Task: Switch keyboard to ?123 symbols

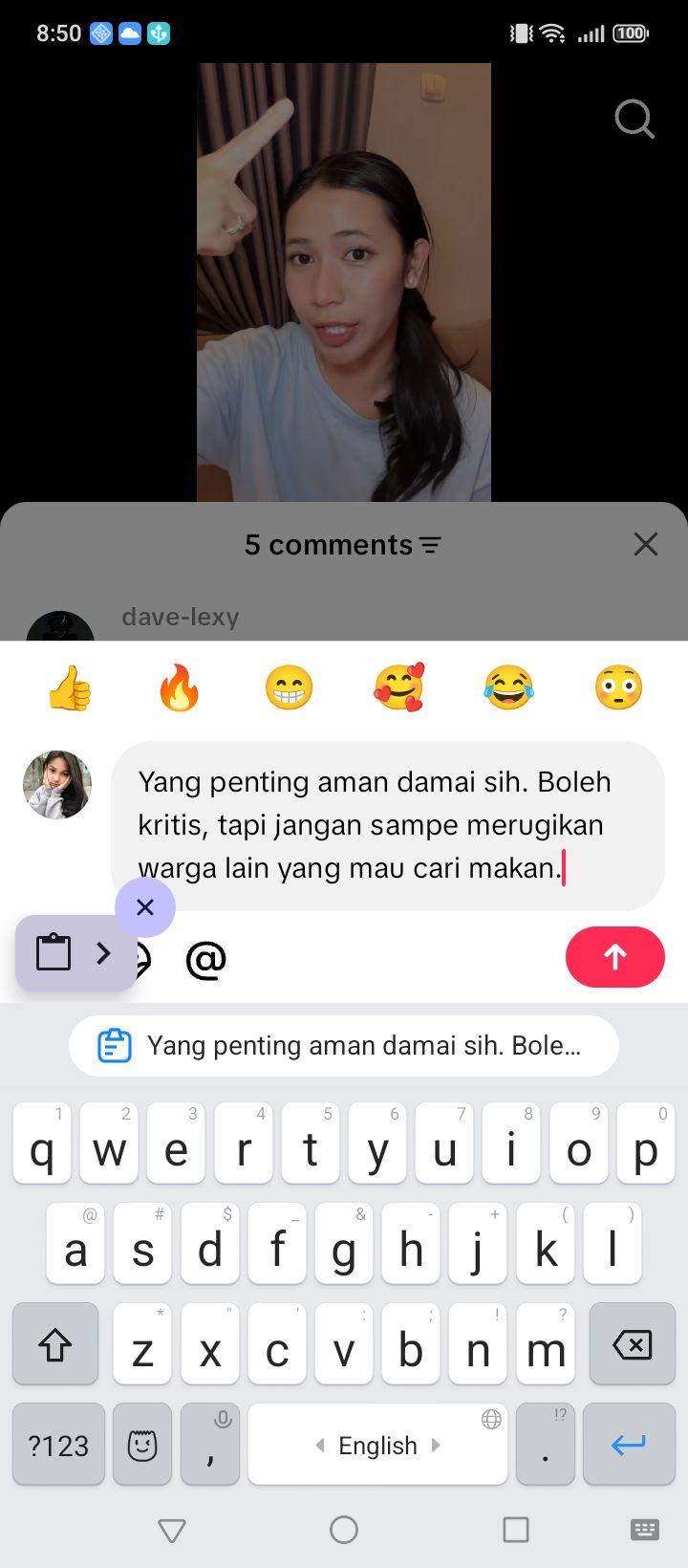Action: 58,1444
